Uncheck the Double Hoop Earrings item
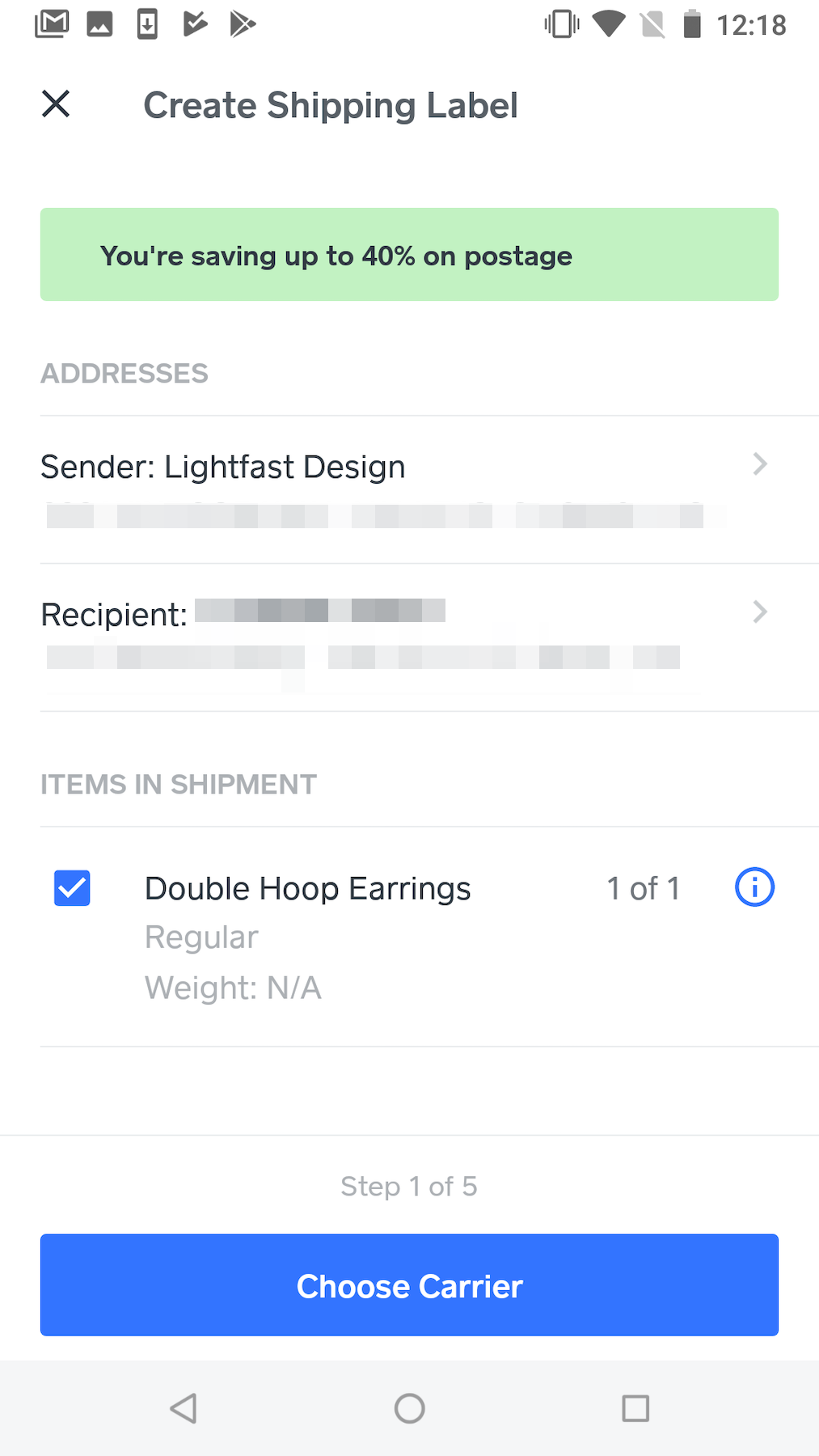 point(72,888)
